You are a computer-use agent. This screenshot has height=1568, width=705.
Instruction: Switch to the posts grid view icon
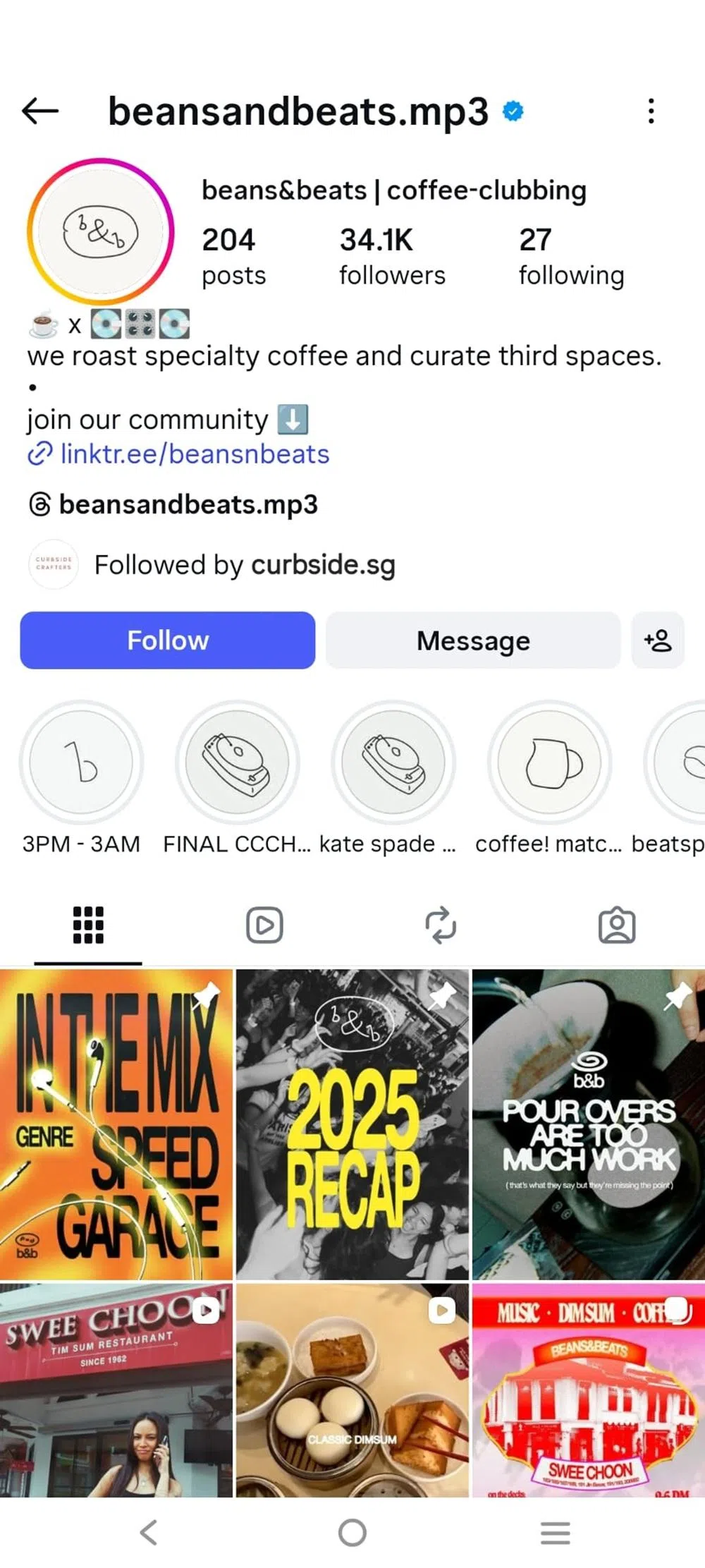[x=87, y=925]
